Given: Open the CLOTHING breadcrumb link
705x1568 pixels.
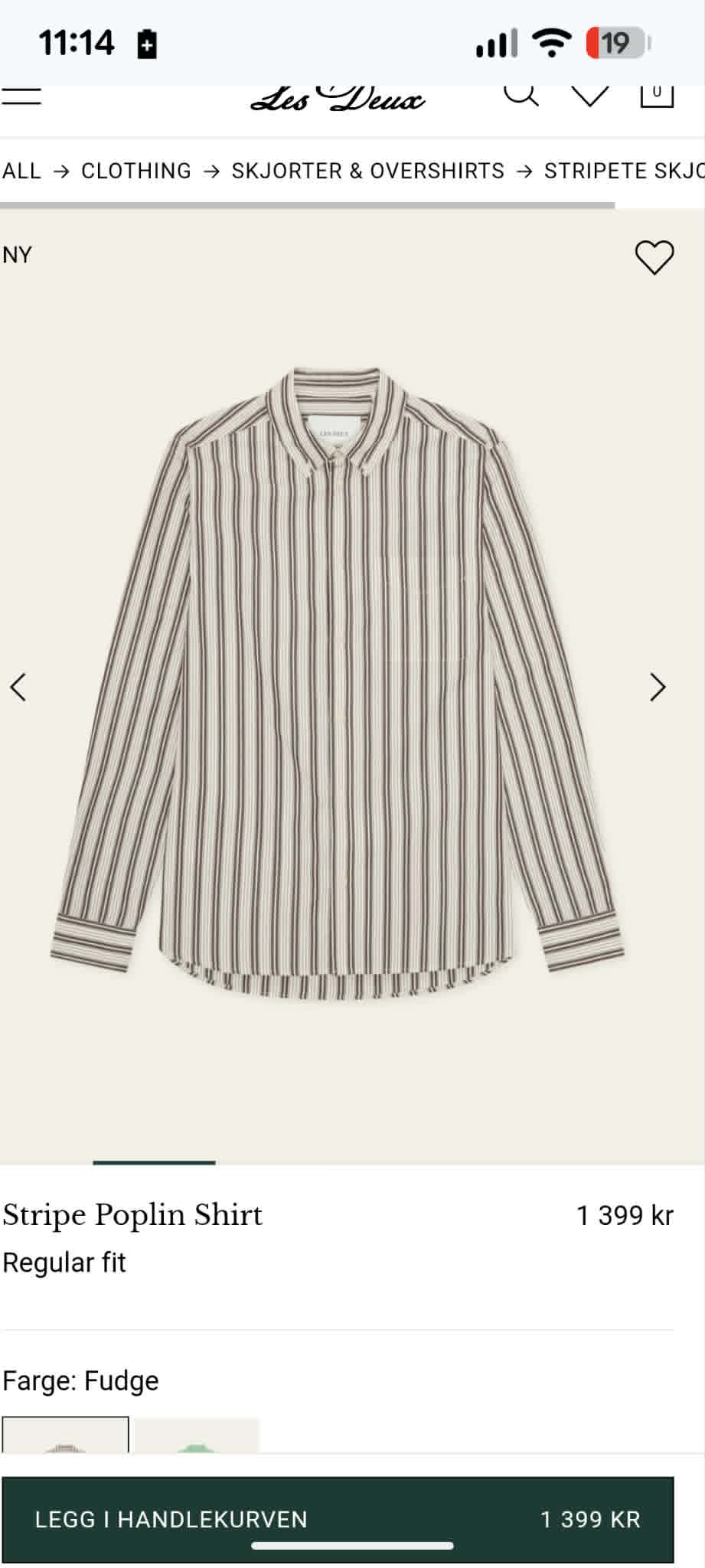Looking at the screenshot, I should pos(136,171).
